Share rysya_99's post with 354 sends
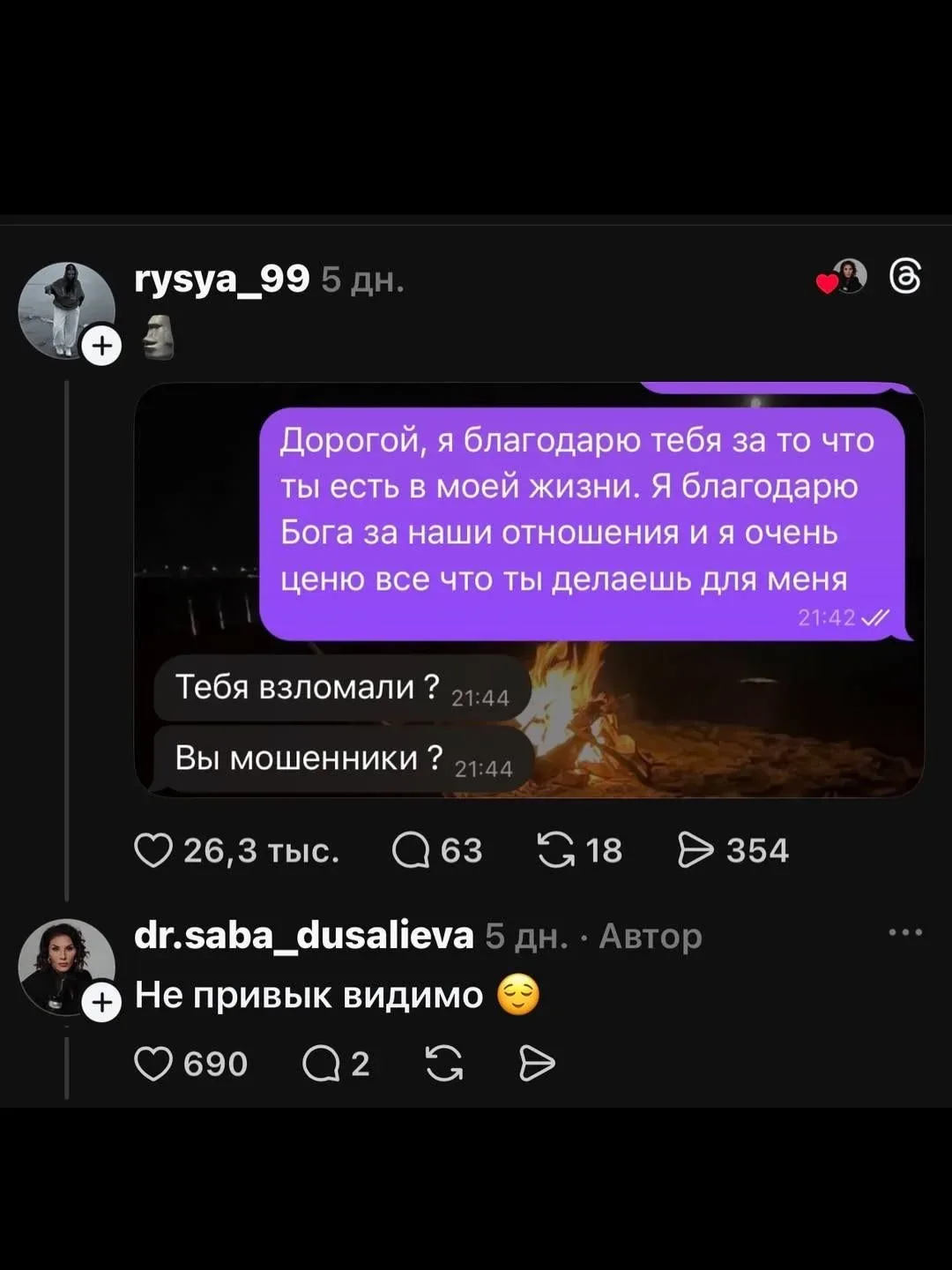The image size is (952, 1270). click(x=695, y=850)
